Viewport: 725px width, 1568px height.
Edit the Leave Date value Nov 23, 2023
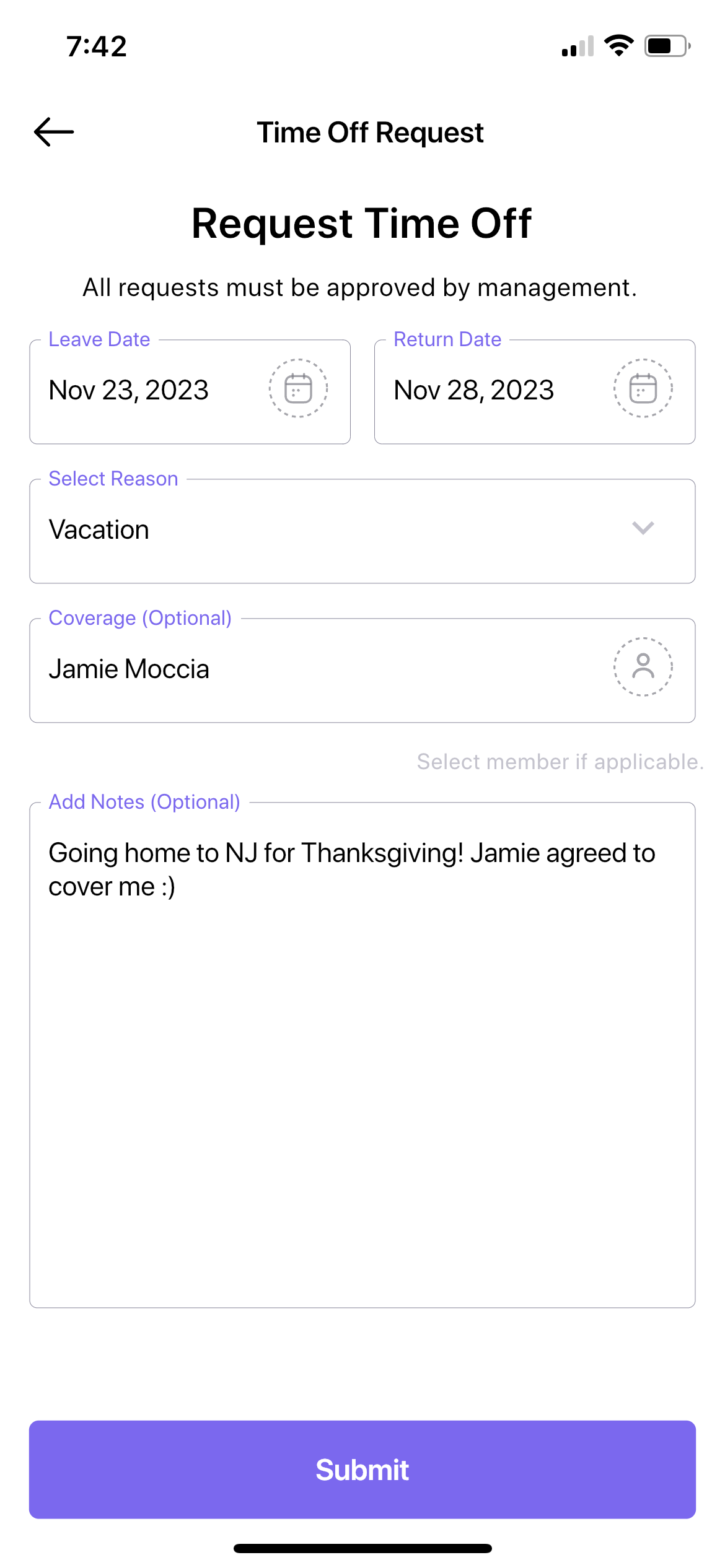click(129, 390)
